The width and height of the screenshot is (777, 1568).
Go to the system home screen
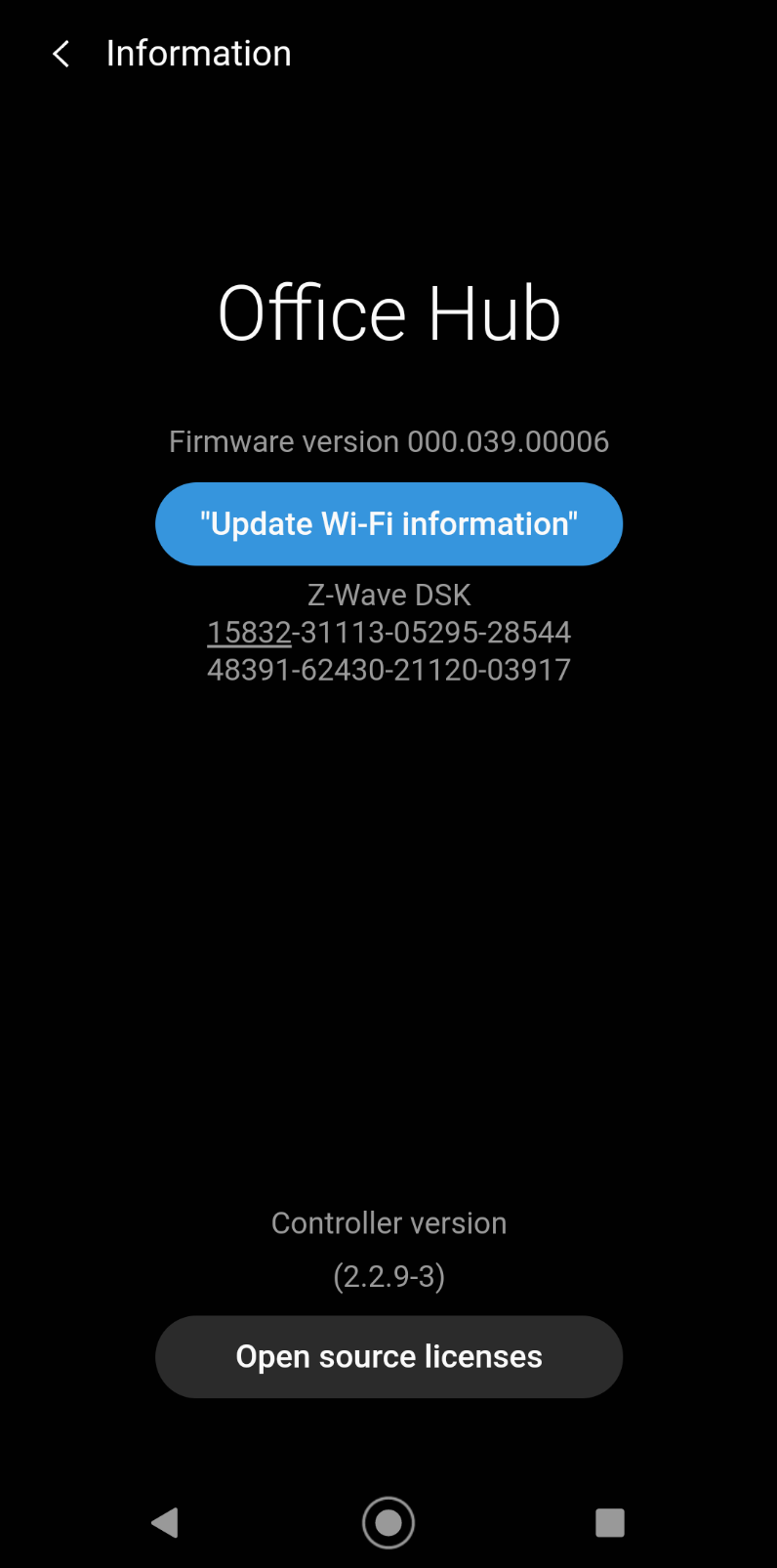388,1522
